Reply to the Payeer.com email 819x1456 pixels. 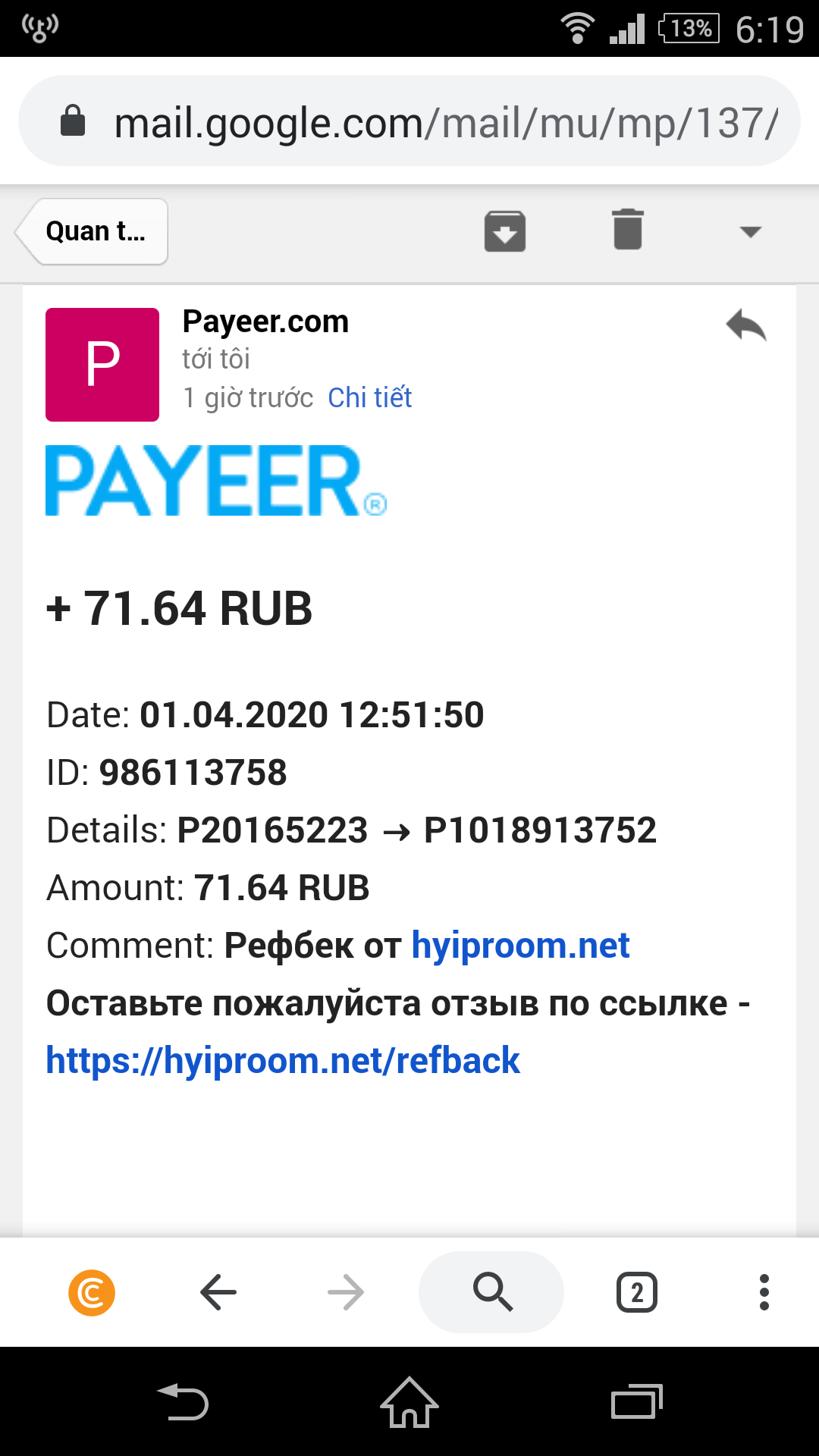pyautogui.click(x=746, y=326)
